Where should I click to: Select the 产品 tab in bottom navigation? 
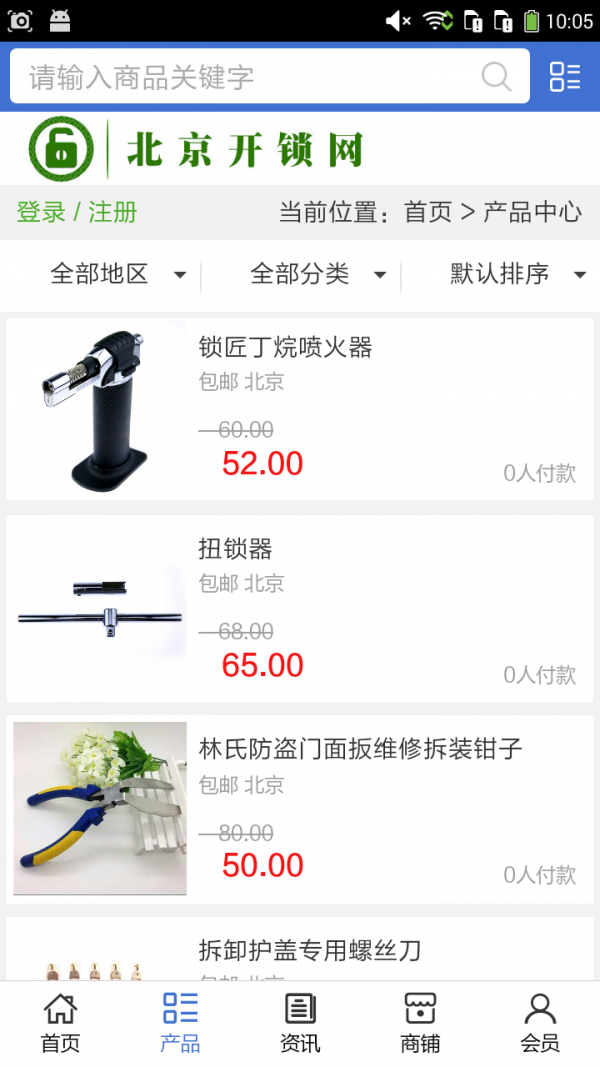pos(180,1024)
